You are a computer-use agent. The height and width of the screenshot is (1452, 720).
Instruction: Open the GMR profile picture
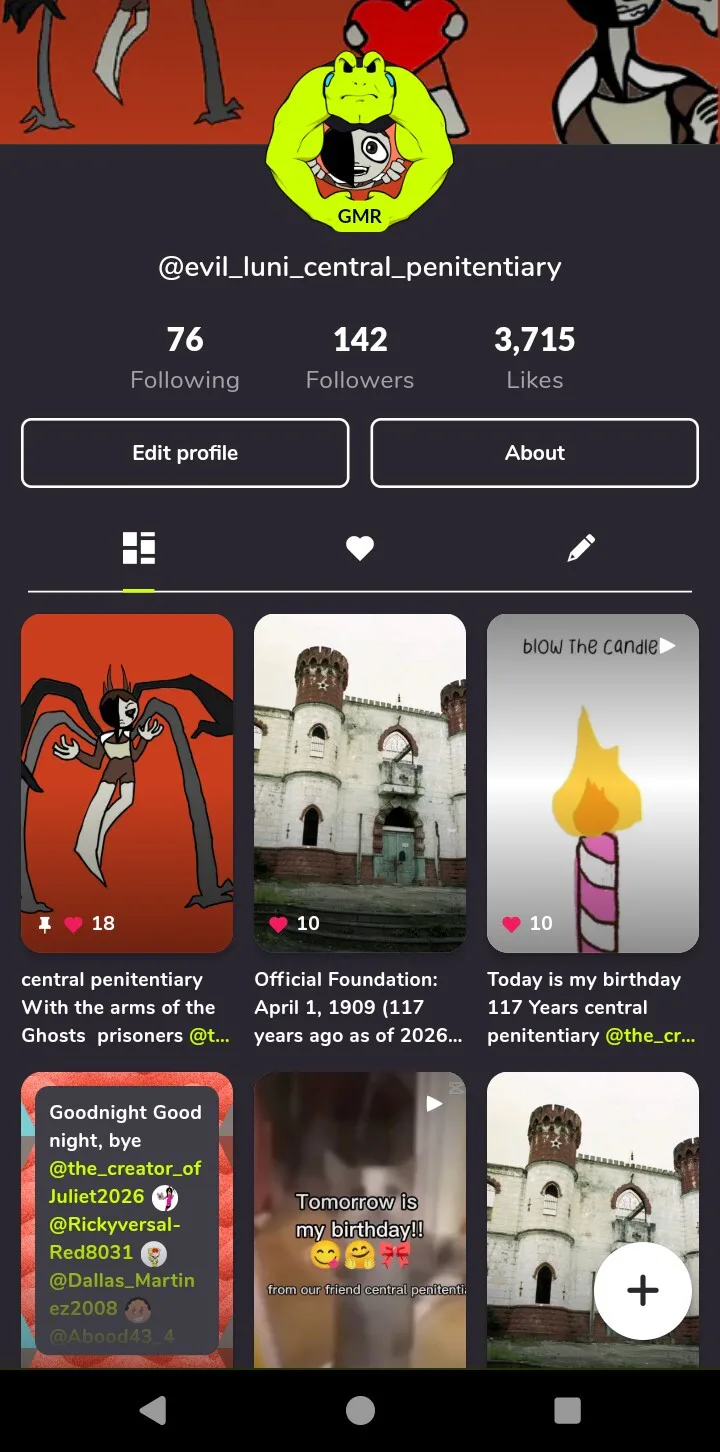pyautogui.click(x=360, y=140)
